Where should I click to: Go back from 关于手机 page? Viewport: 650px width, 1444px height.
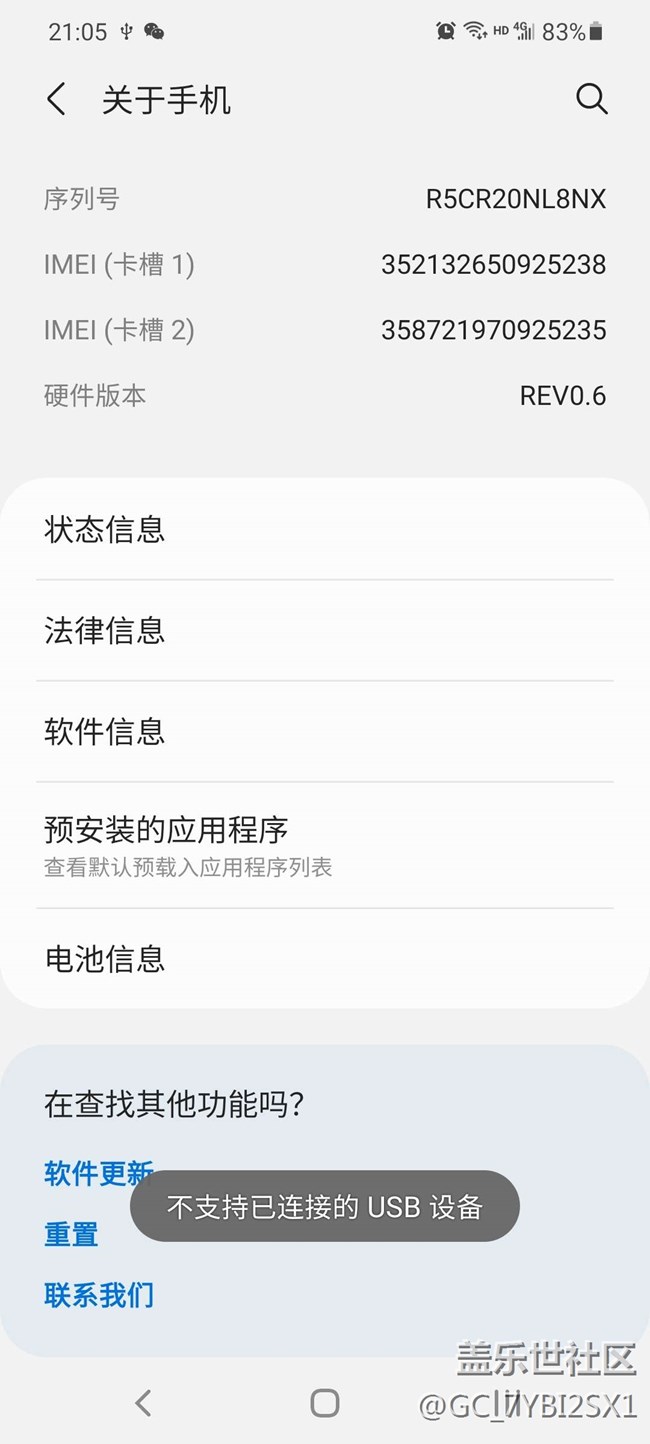(x=57, y=100)
